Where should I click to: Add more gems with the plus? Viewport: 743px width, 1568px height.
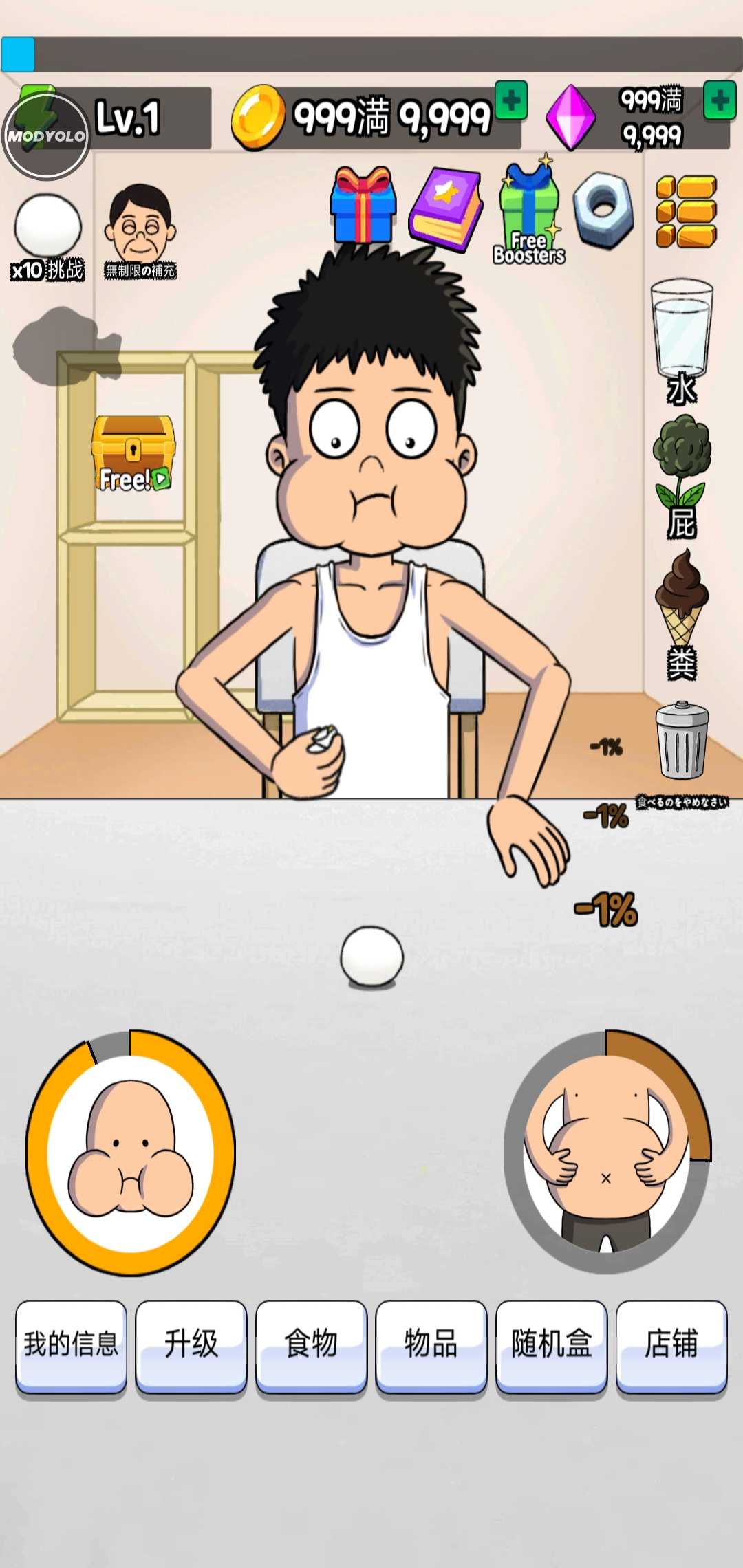(720, 101)
